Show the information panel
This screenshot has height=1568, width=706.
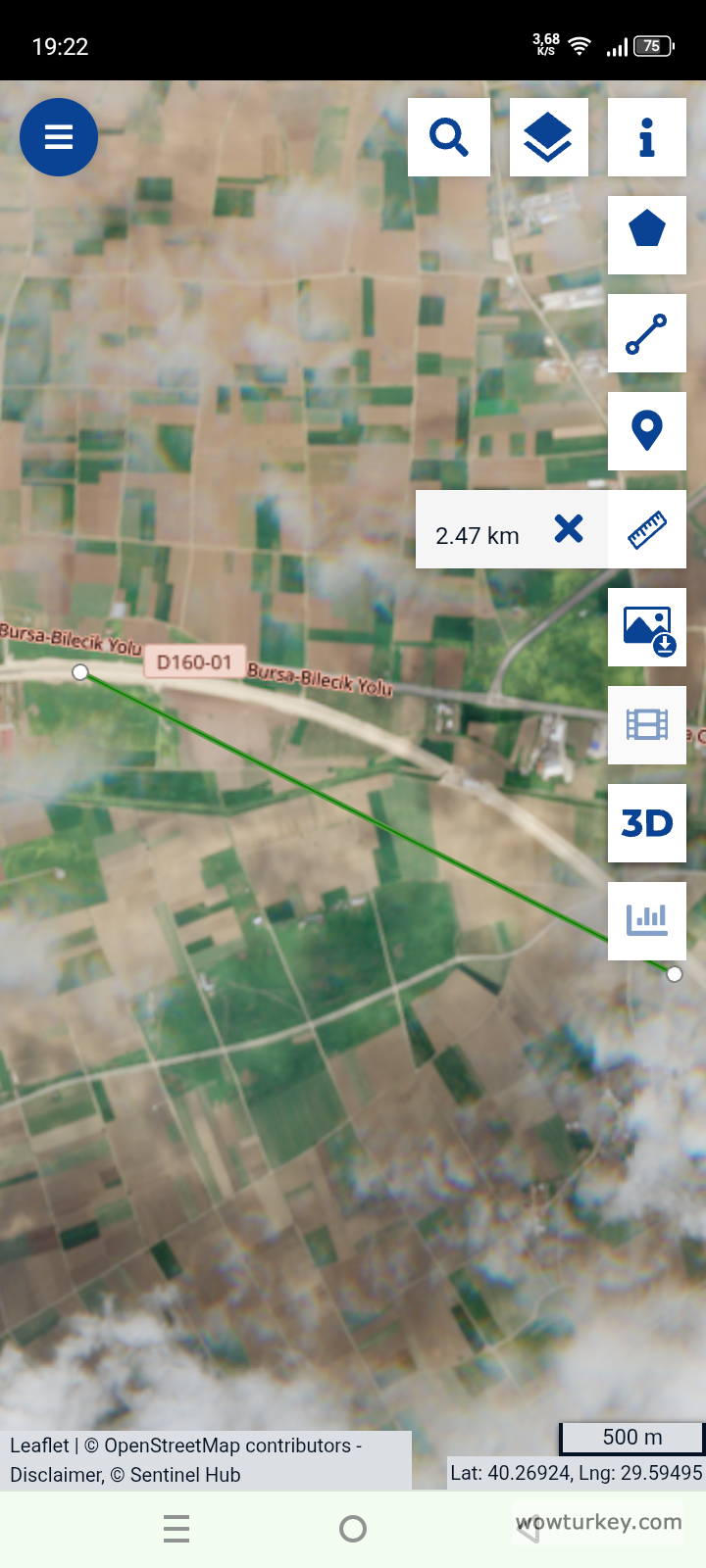pyautogui.click(x=646, y=137)
